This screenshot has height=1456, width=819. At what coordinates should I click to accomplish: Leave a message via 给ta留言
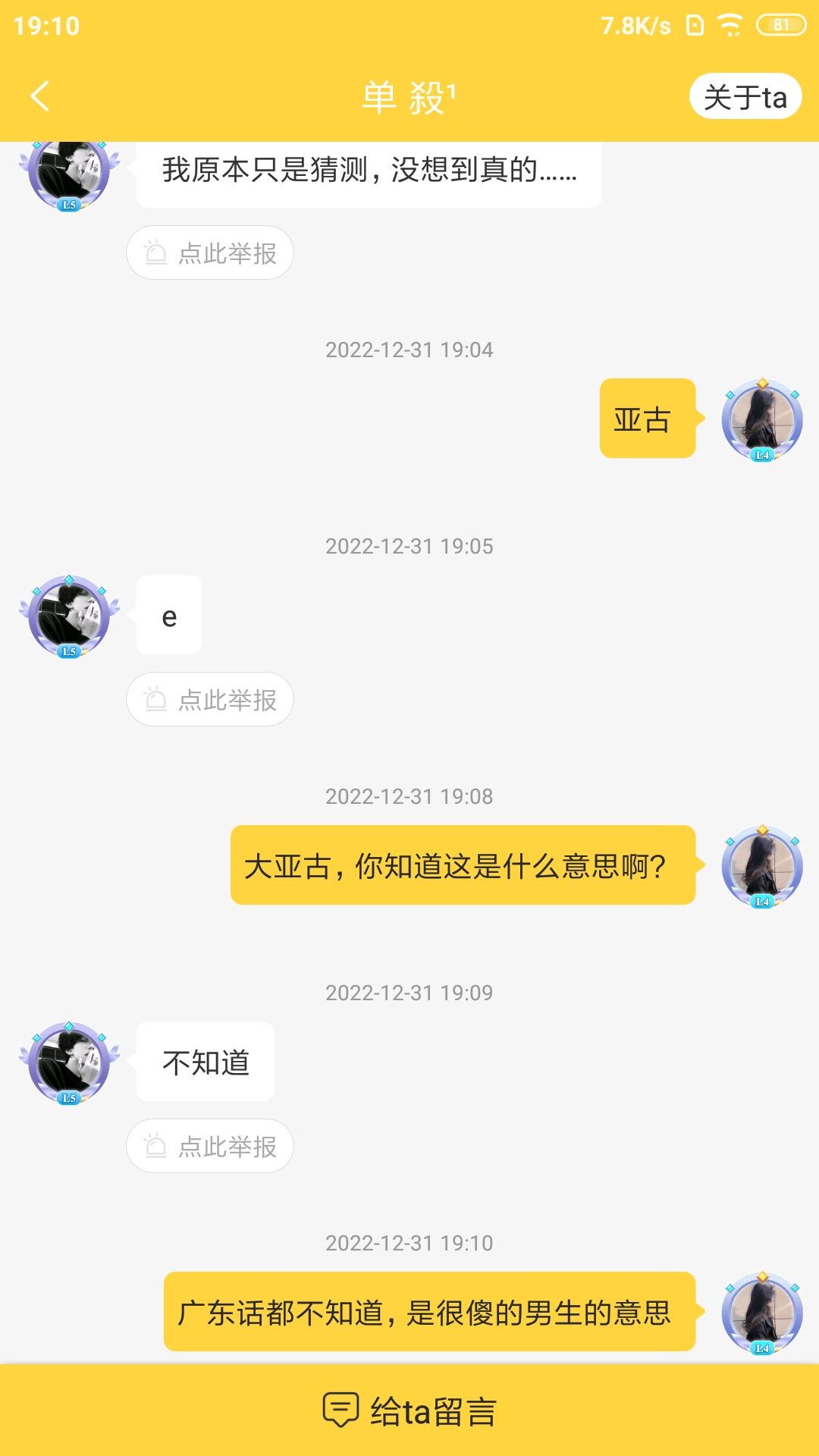pos(409,1411)
